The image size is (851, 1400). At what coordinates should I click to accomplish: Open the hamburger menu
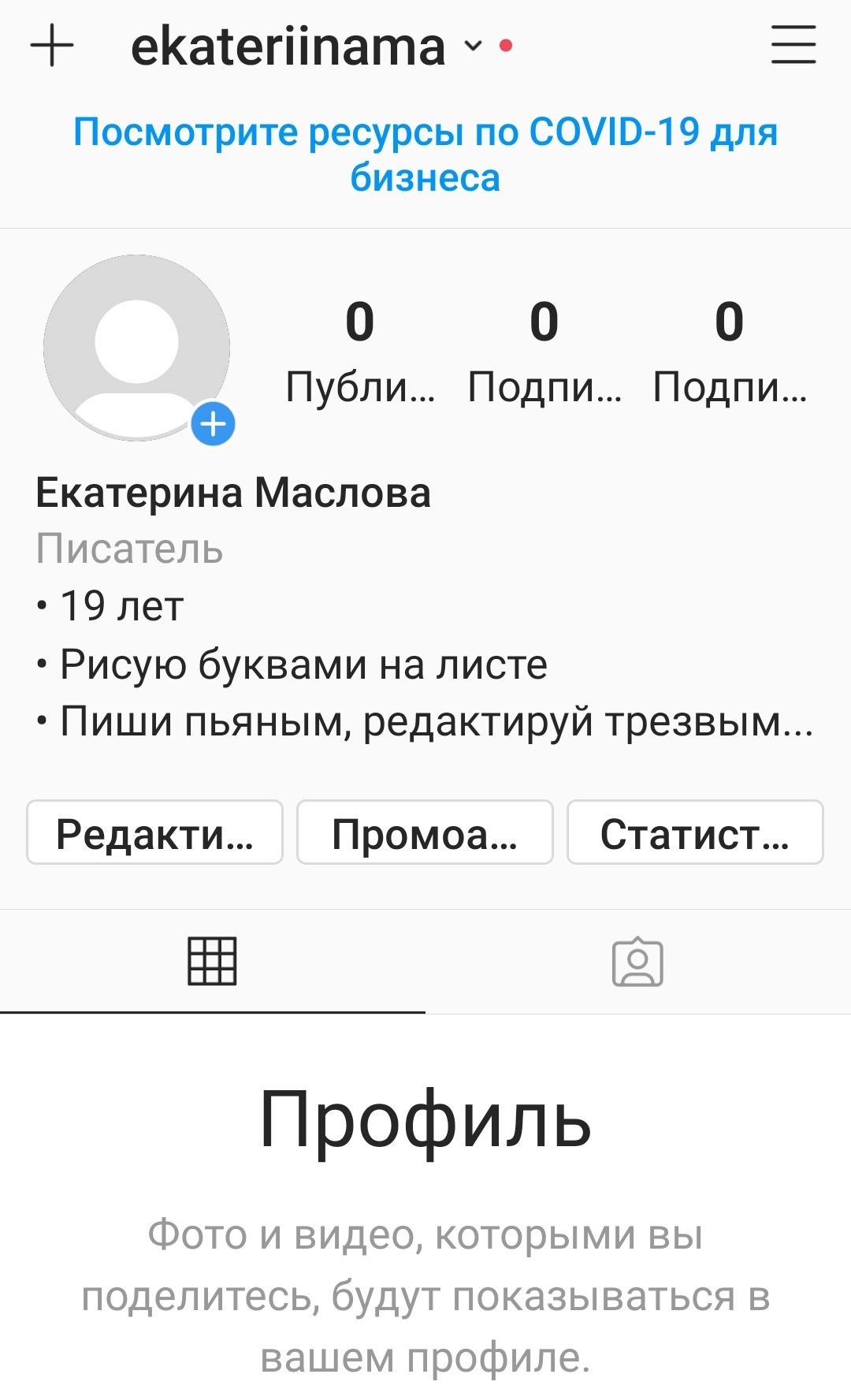tap(793, 44)
